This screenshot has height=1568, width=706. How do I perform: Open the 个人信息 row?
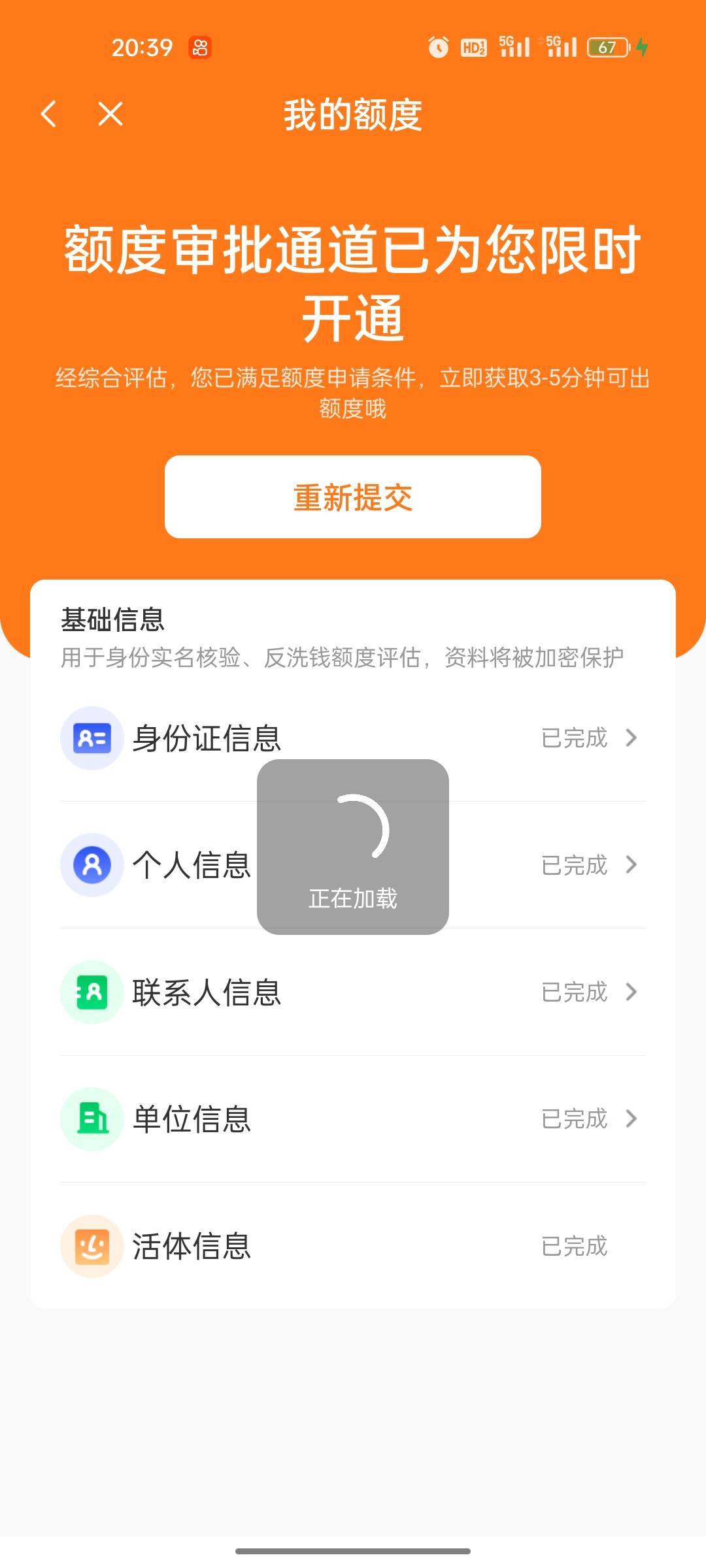353,865
